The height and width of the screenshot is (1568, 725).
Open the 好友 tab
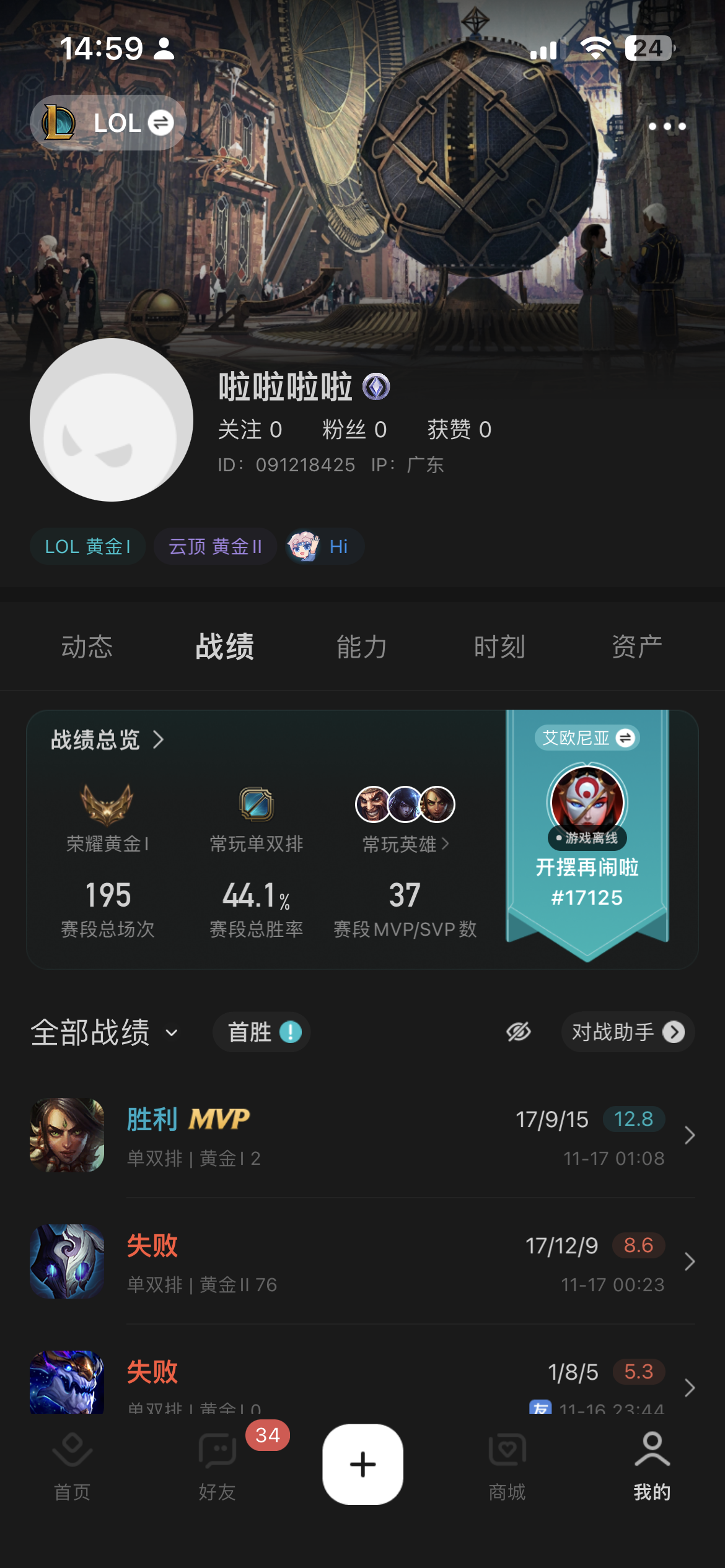[217, 1466]
